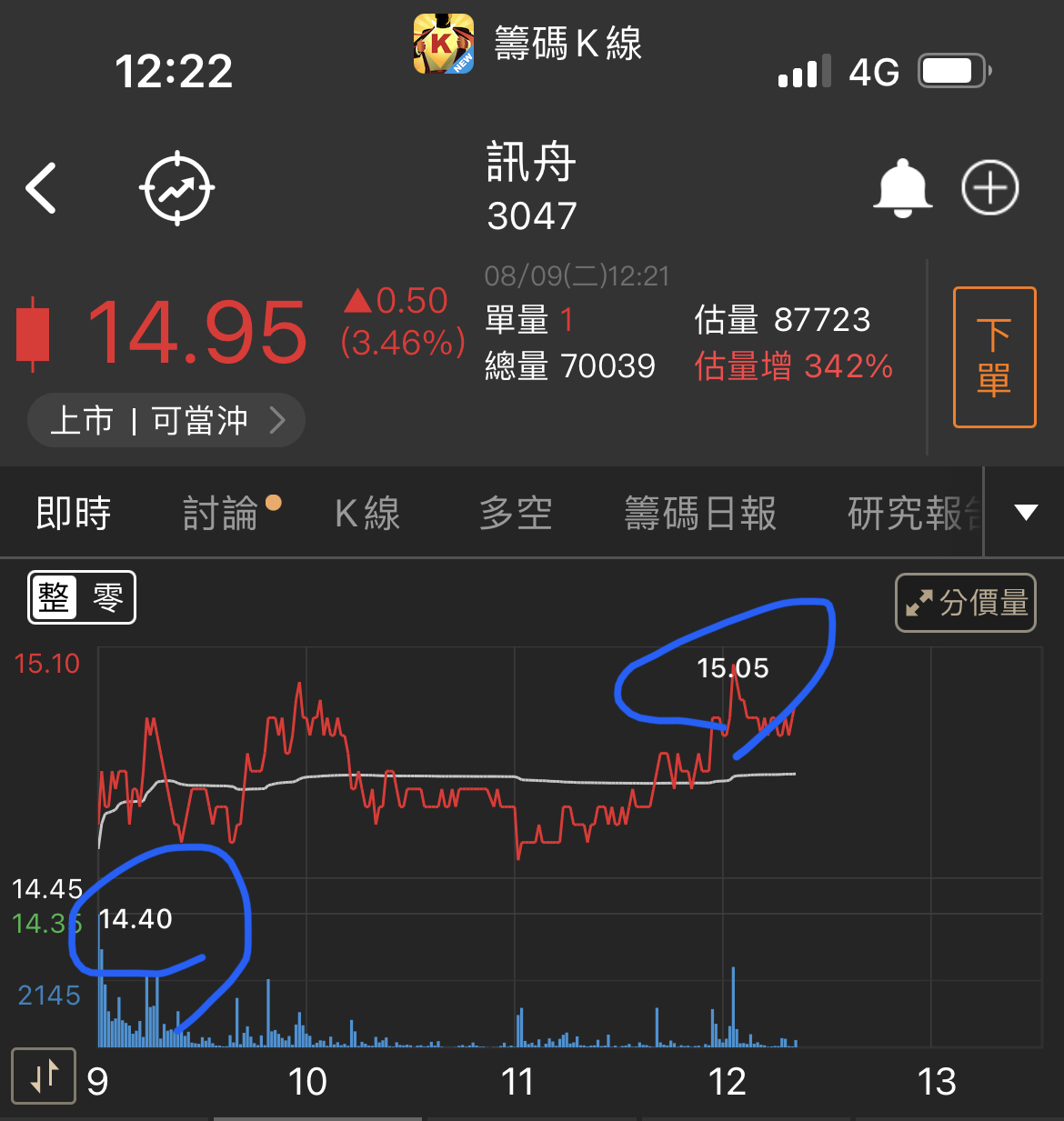Toggle chart to 整 whole-lot mode

click(55, 597)
